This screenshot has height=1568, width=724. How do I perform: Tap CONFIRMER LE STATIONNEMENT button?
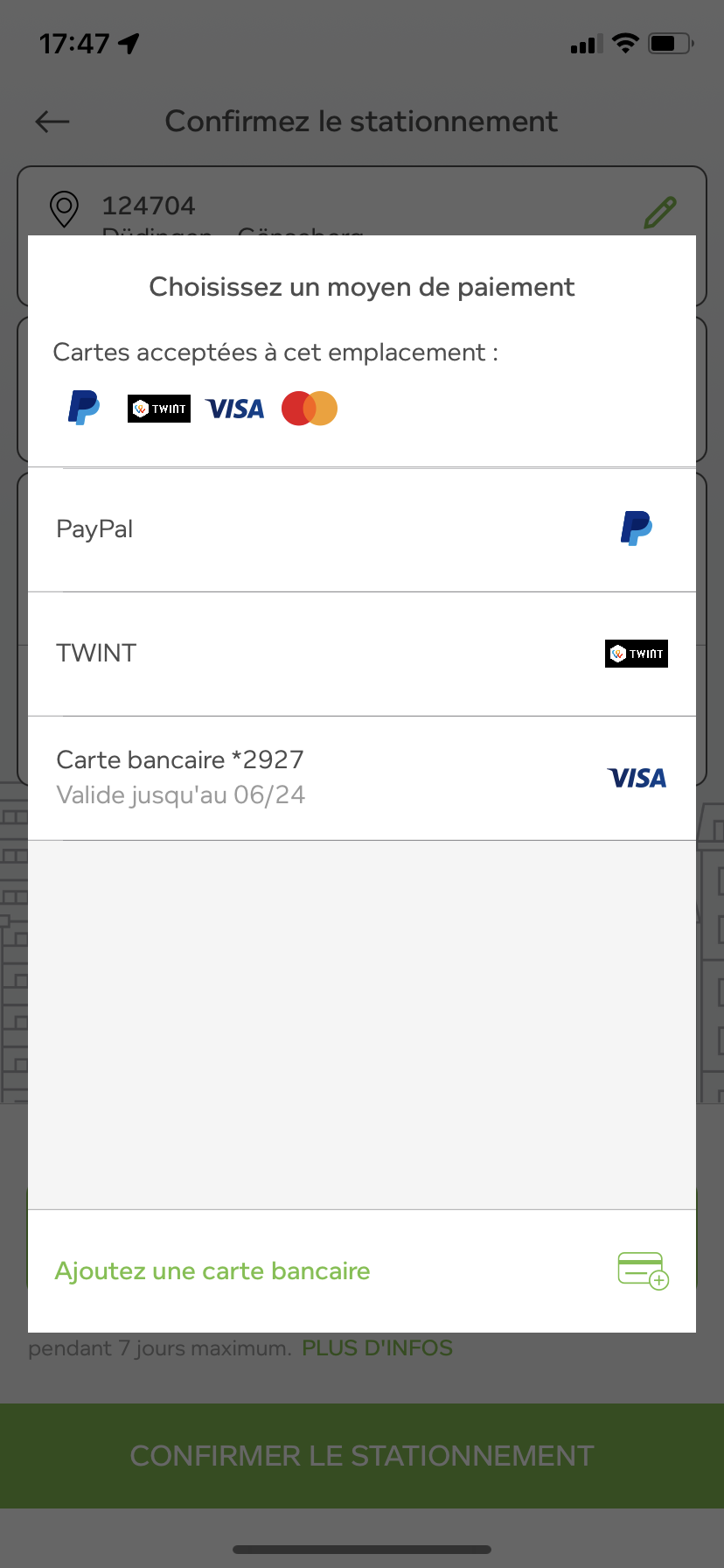point(361,1455)
